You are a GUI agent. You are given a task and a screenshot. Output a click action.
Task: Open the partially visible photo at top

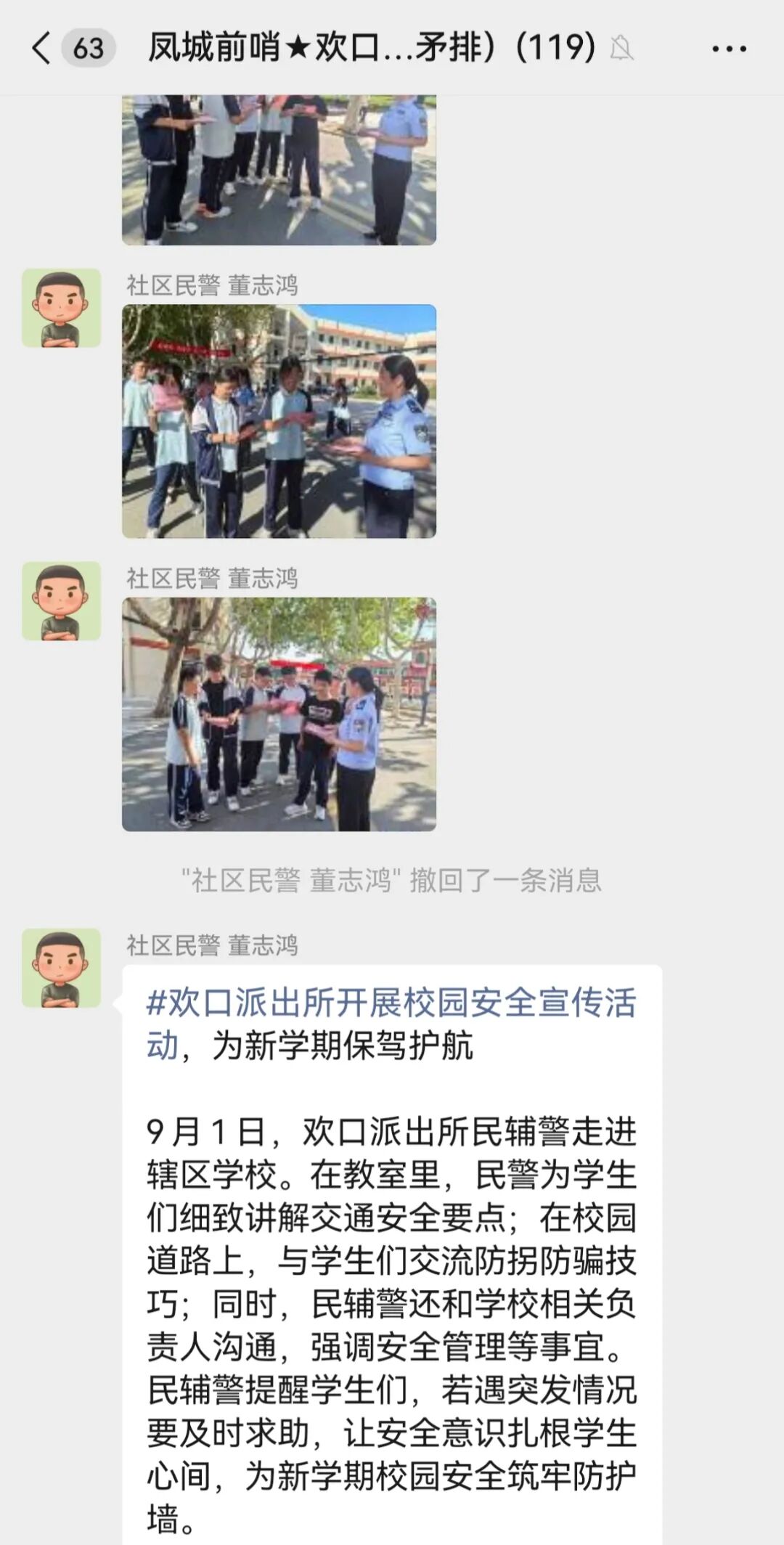pyautogui.click(x=279, y=170)
